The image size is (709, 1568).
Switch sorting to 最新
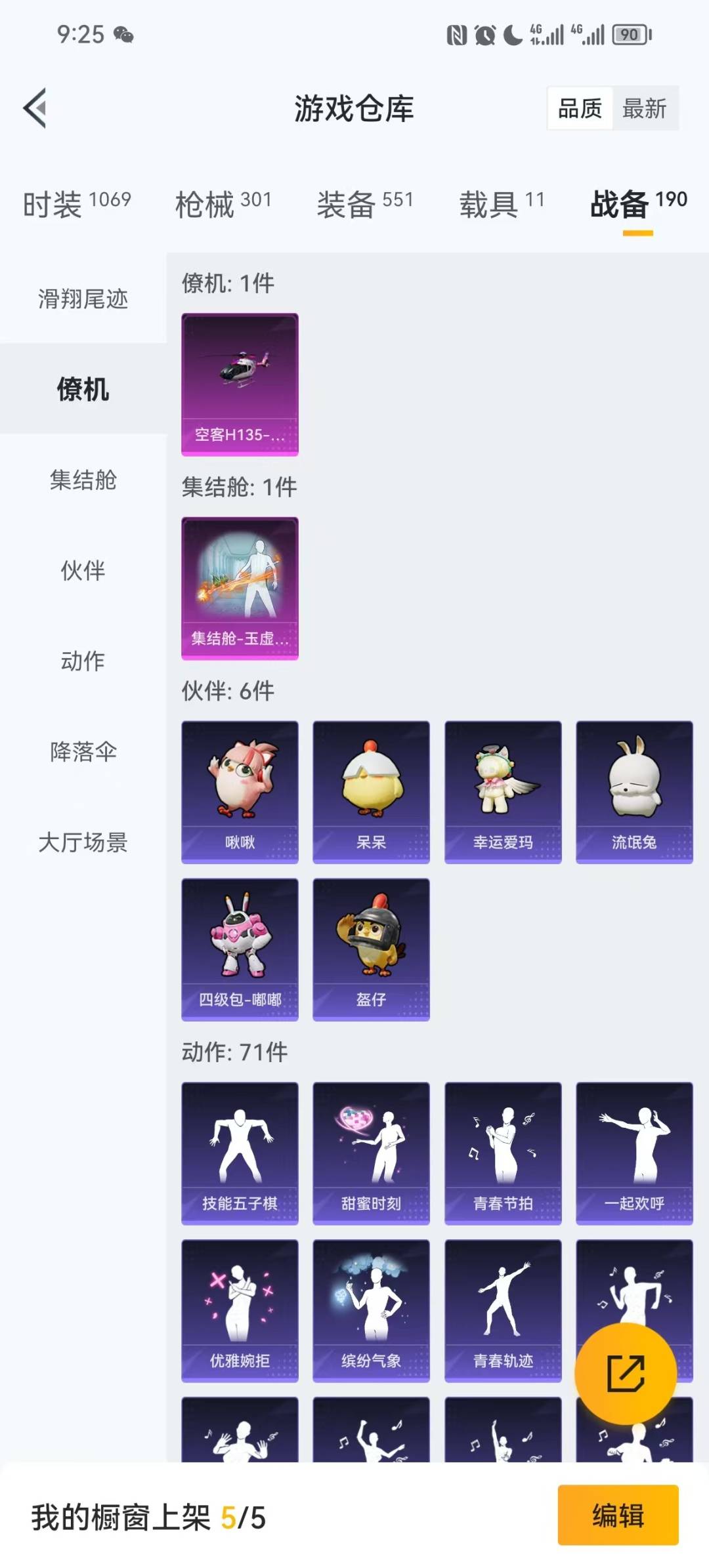coord(645,110)
